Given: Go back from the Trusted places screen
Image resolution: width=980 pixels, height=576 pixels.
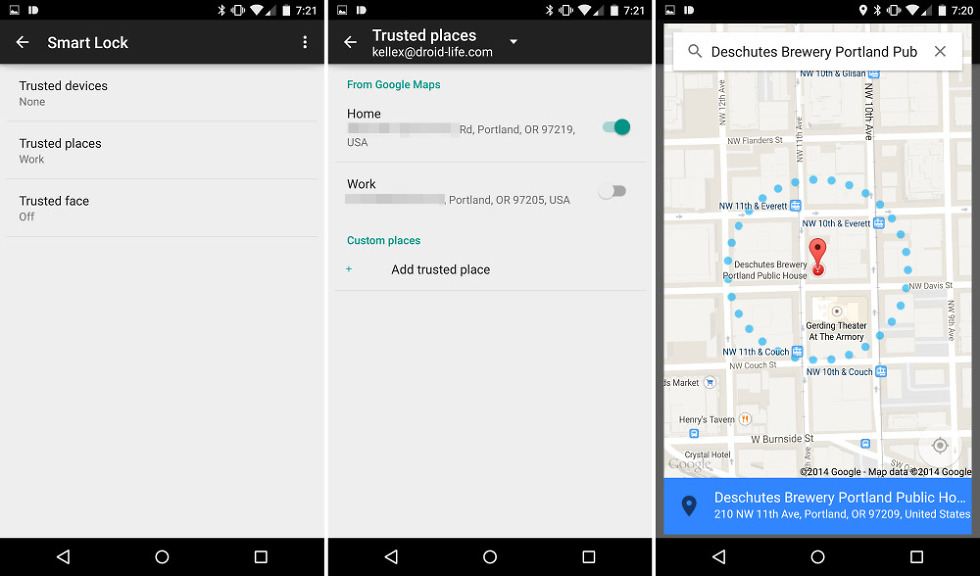Looking at the screenshot, I should click(x=350, y=43).
